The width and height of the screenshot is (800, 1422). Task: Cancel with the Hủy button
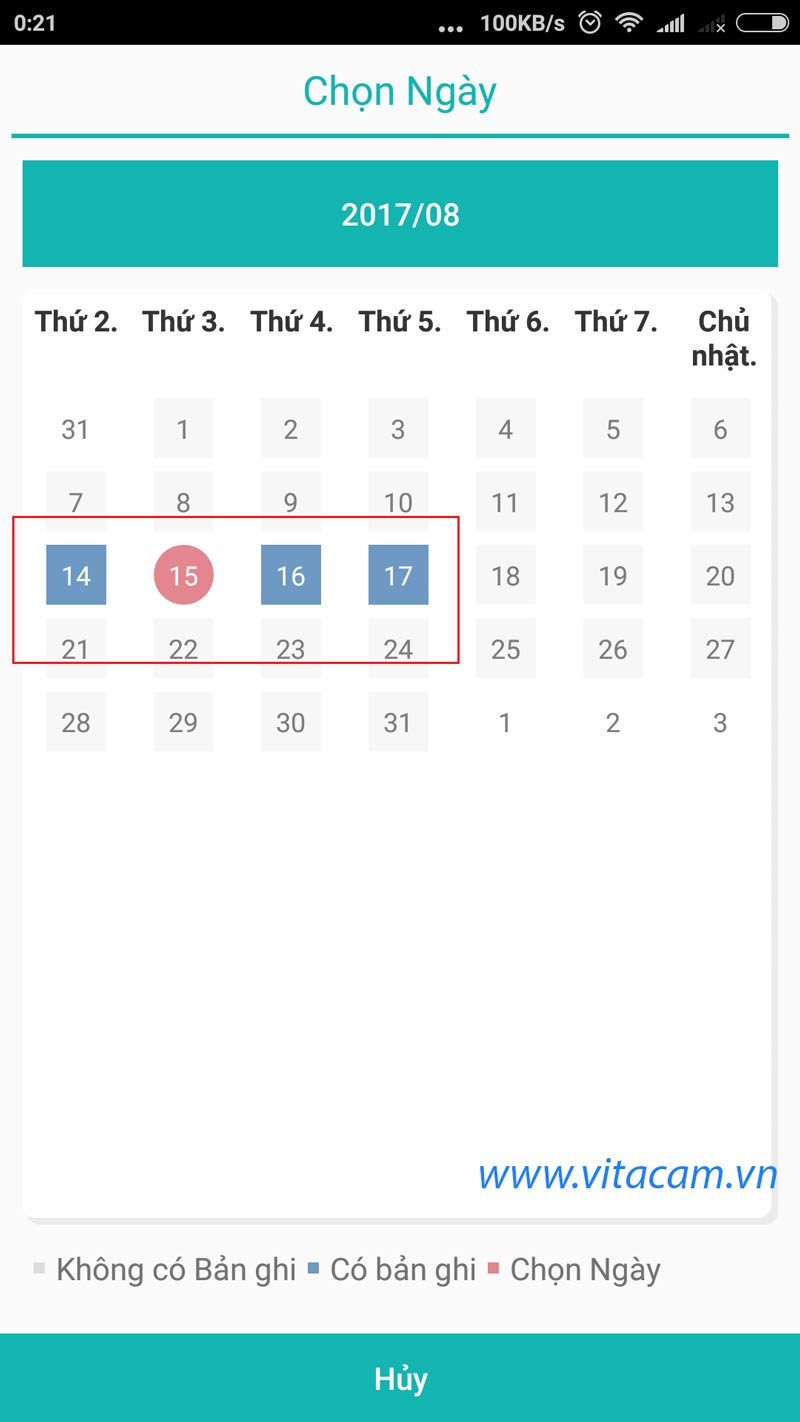[400, 1378]
